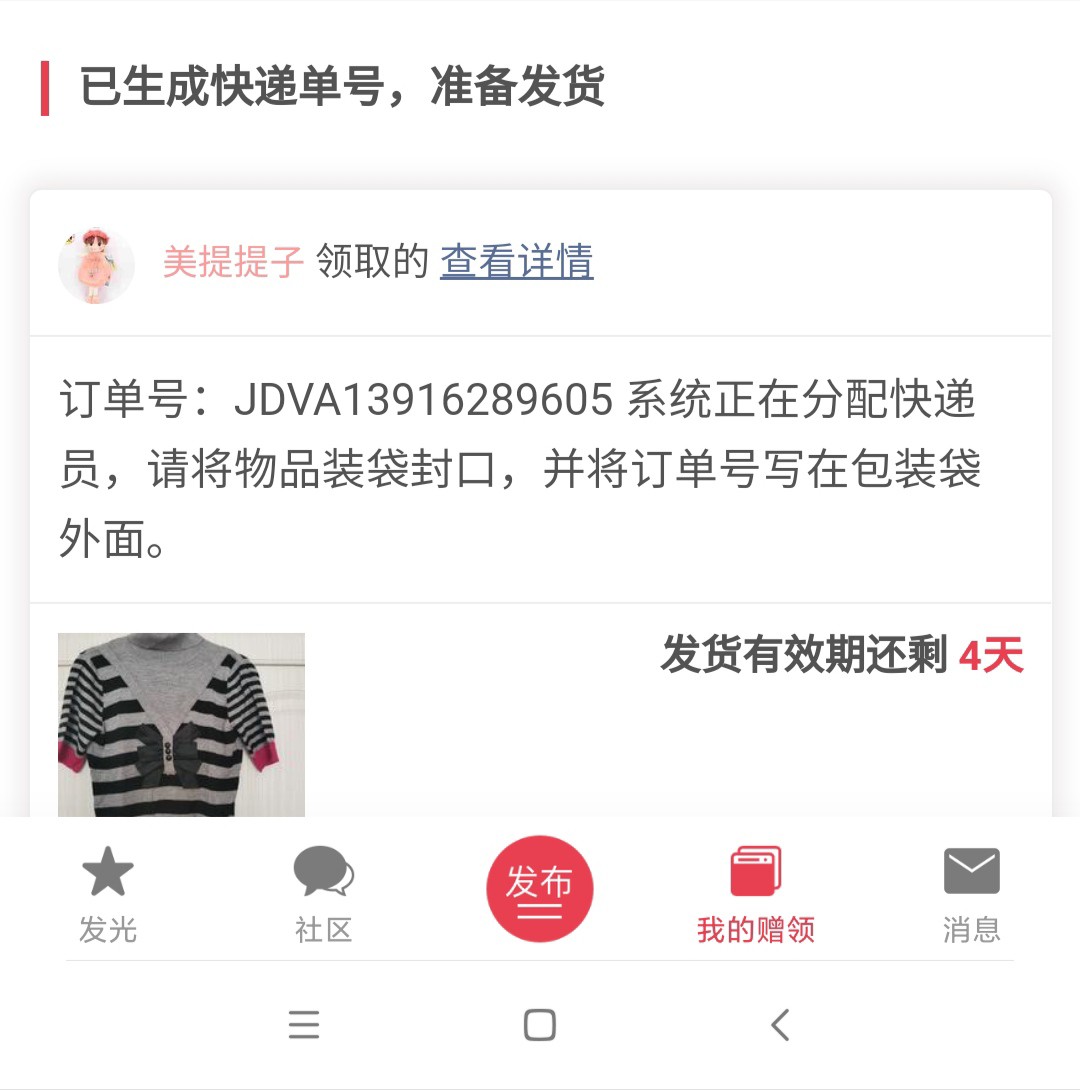Switch to the 发光 tab
This screenshot has height=1090, width=1080.
(107, 893)
